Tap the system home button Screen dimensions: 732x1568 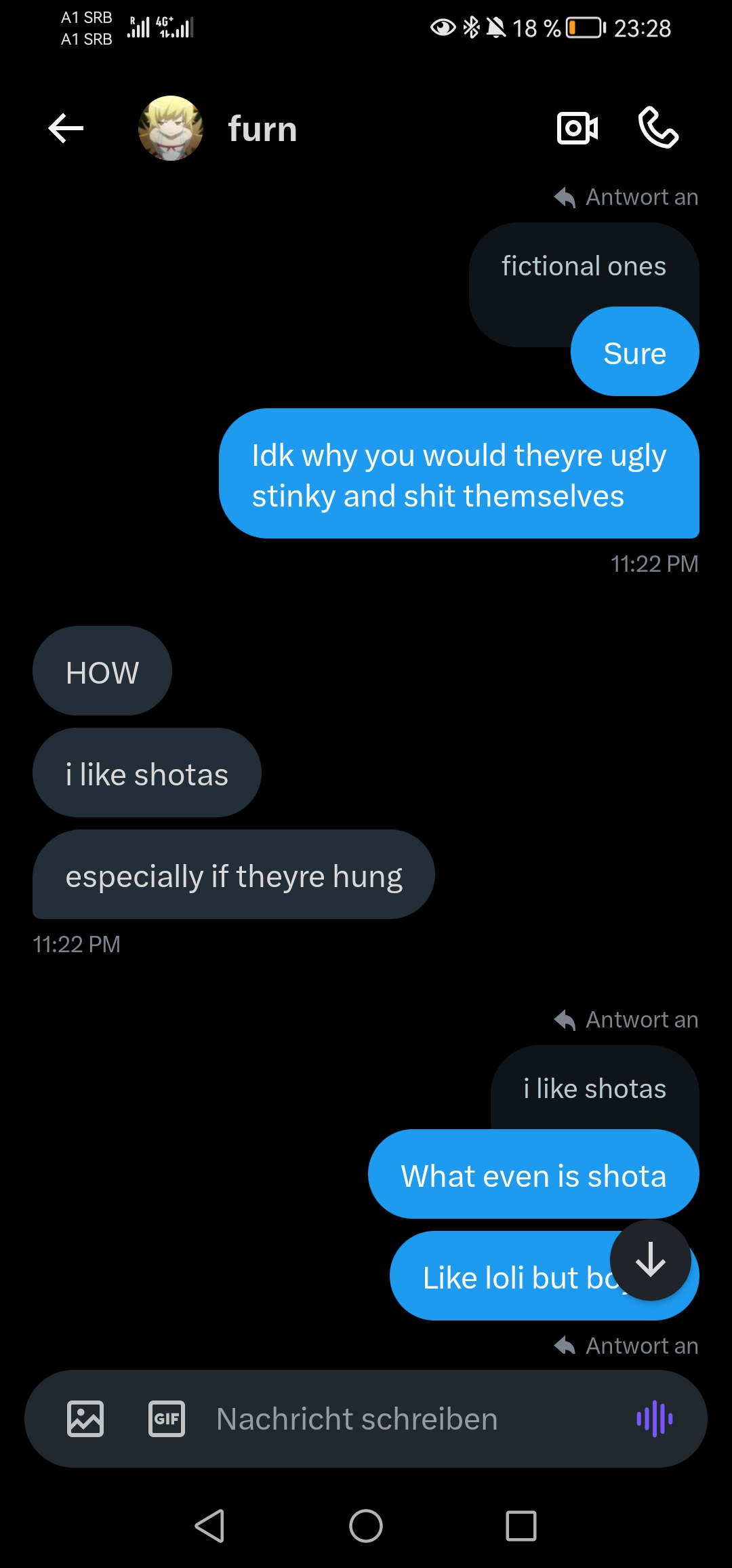366,1526
